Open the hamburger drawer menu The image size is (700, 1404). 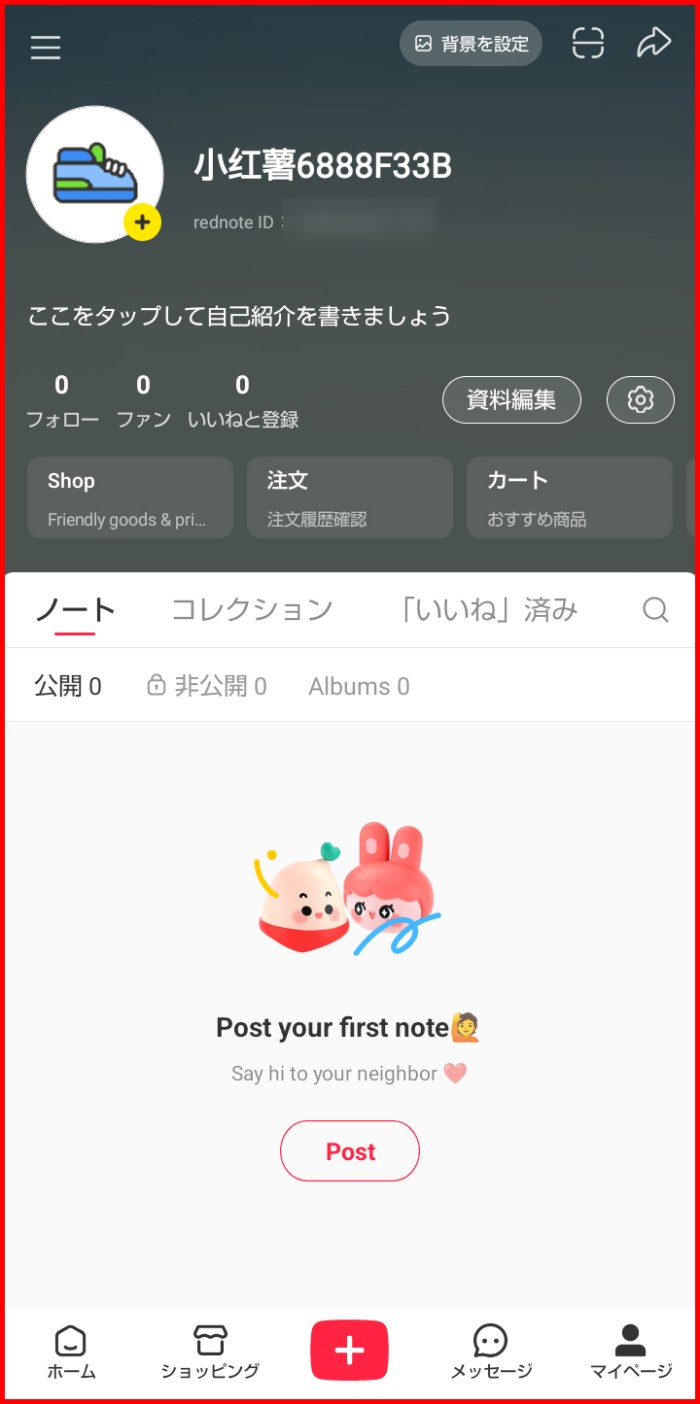(46, 47)
